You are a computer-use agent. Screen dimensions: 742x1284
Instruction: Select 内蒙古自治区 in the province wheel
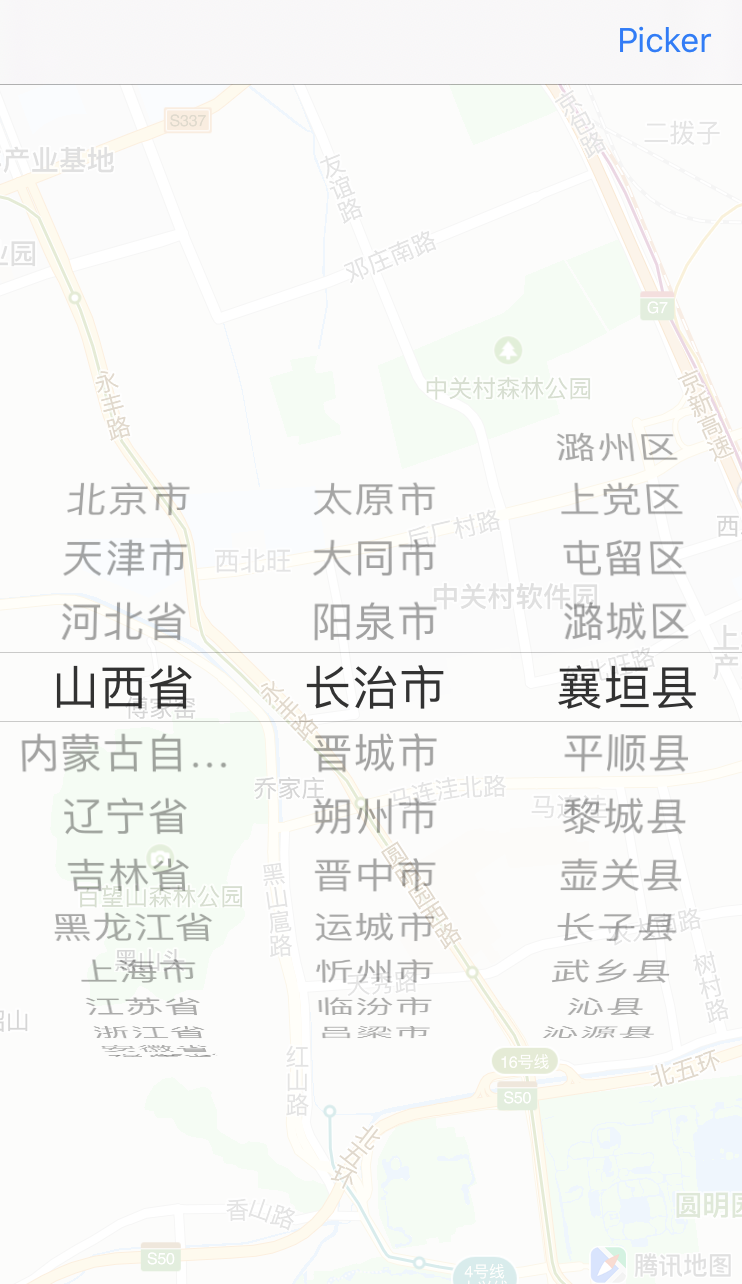click(x=124, y=754)
